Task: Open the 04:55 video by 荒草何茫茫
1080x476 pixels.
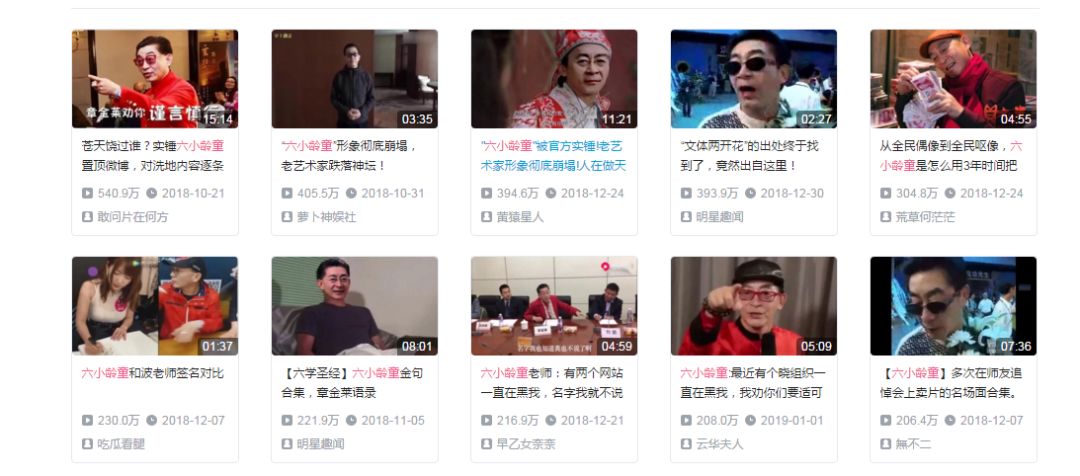Action: (x=952, y=78)
